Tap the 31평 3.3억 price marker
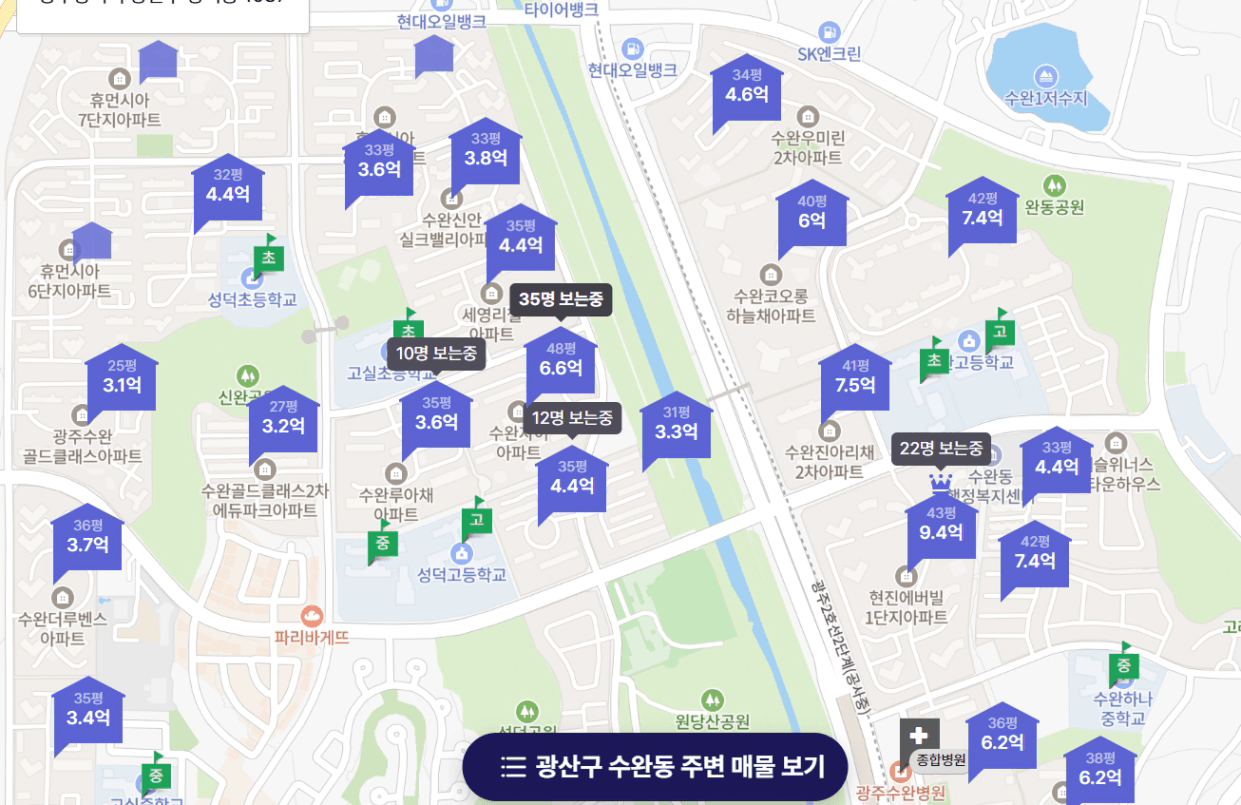Image resolution: width=1241 pixels, height=805 pixels. tap(676, 427)
